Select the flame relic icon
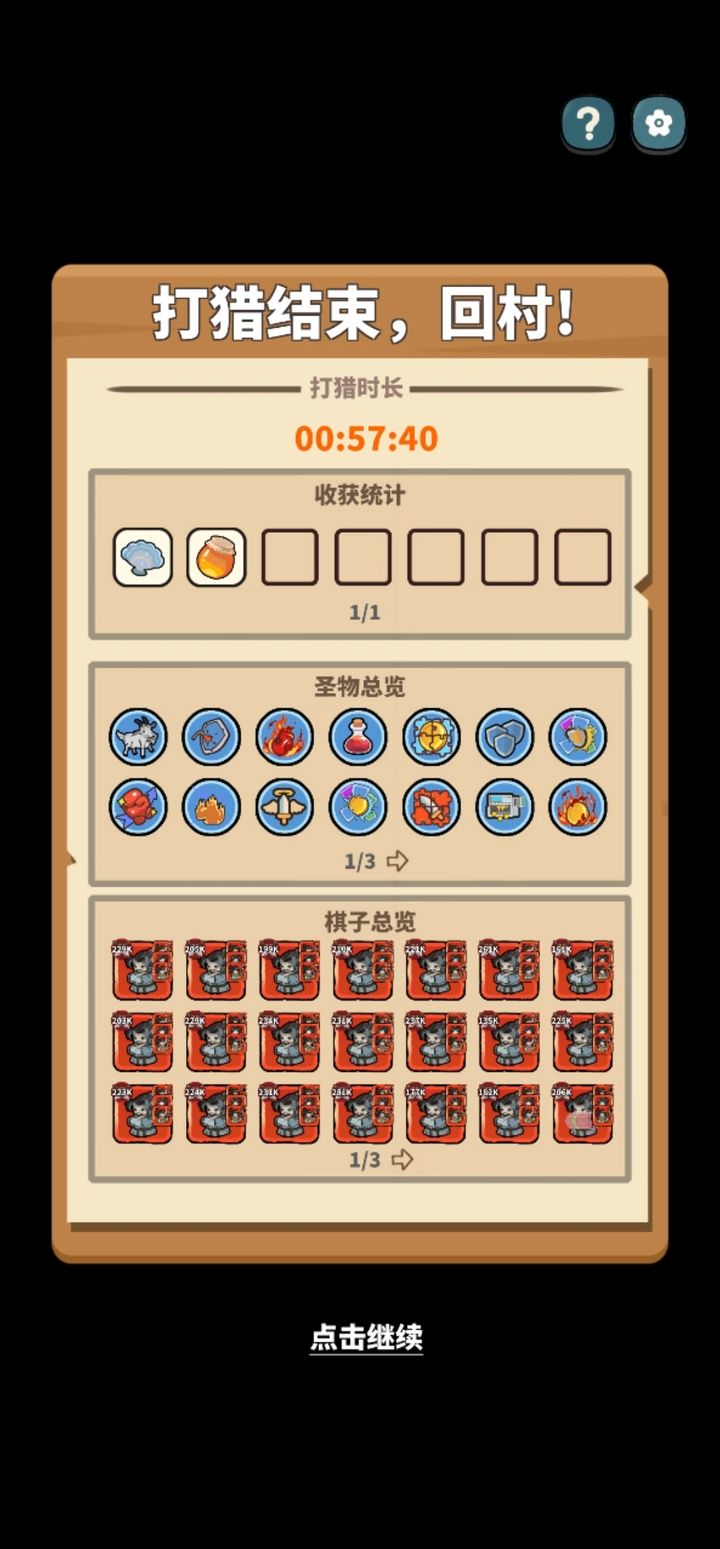Screen dimensions: 720x1549 point(211,808)
